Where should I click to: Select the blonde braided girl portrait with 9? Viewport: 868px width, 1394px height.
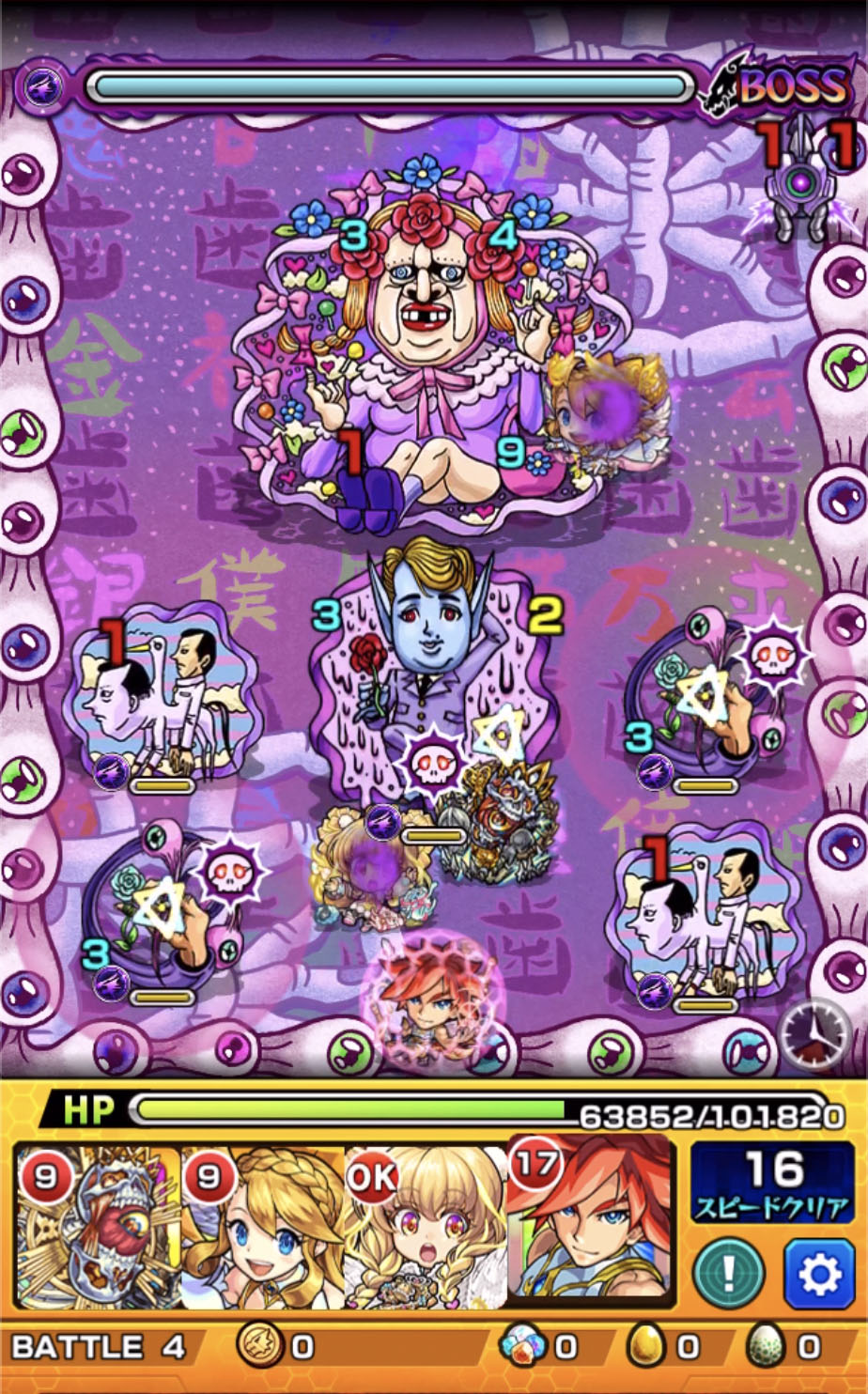(263, 1226)
